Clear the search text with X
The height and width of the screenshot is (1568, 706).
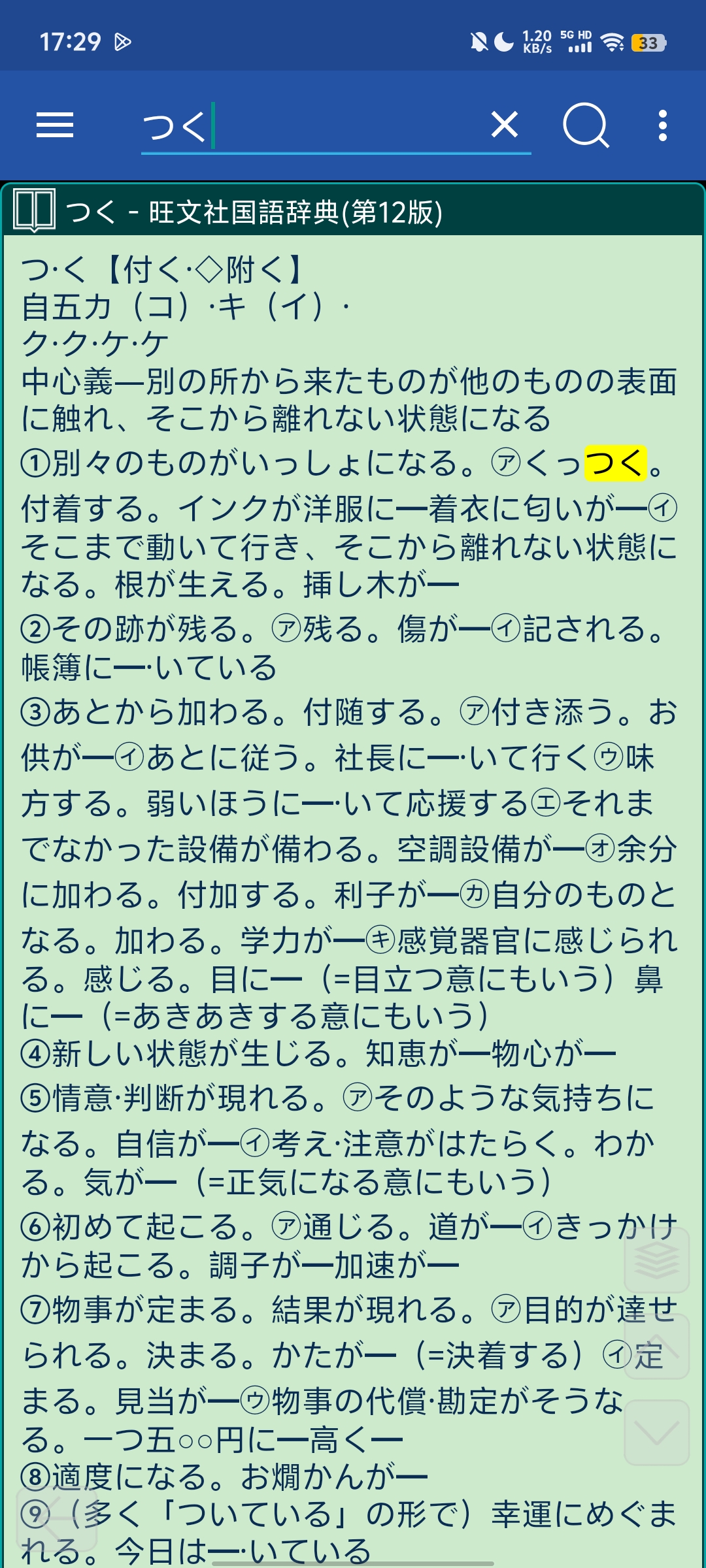click(505, 125)
